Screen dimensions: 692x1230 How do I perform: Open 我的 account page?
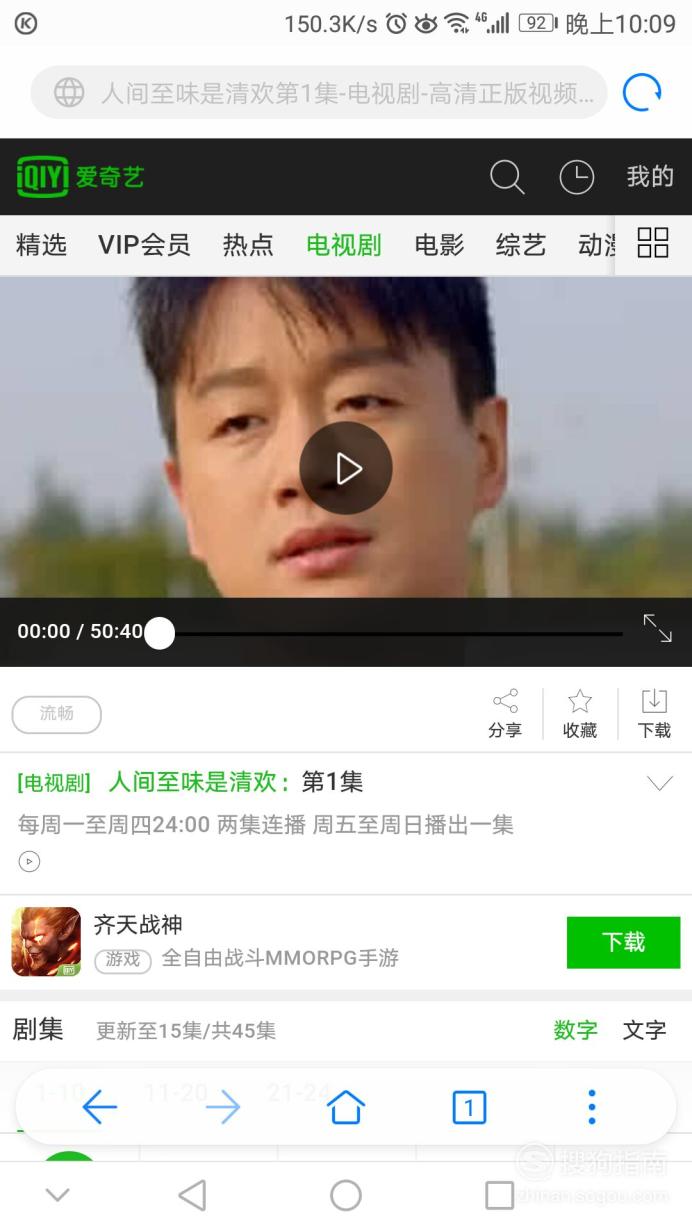650,177
